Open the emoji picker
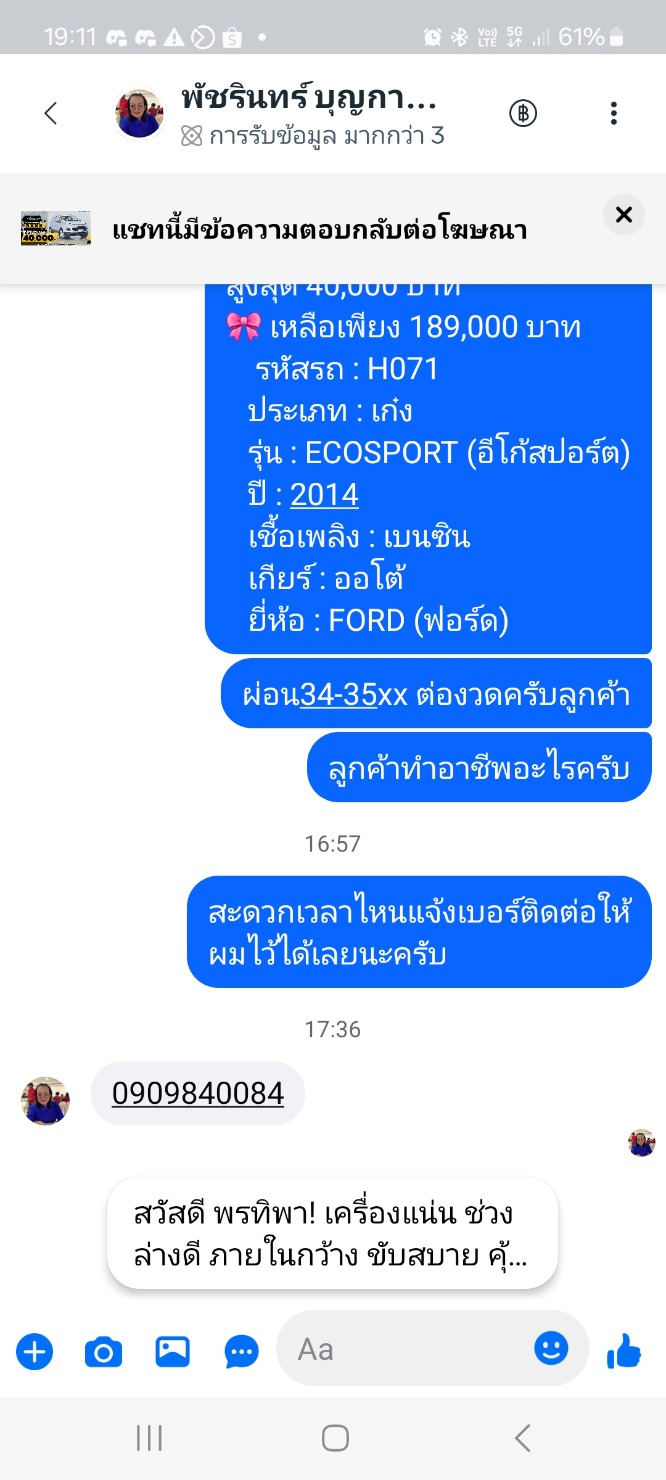 551,1349
